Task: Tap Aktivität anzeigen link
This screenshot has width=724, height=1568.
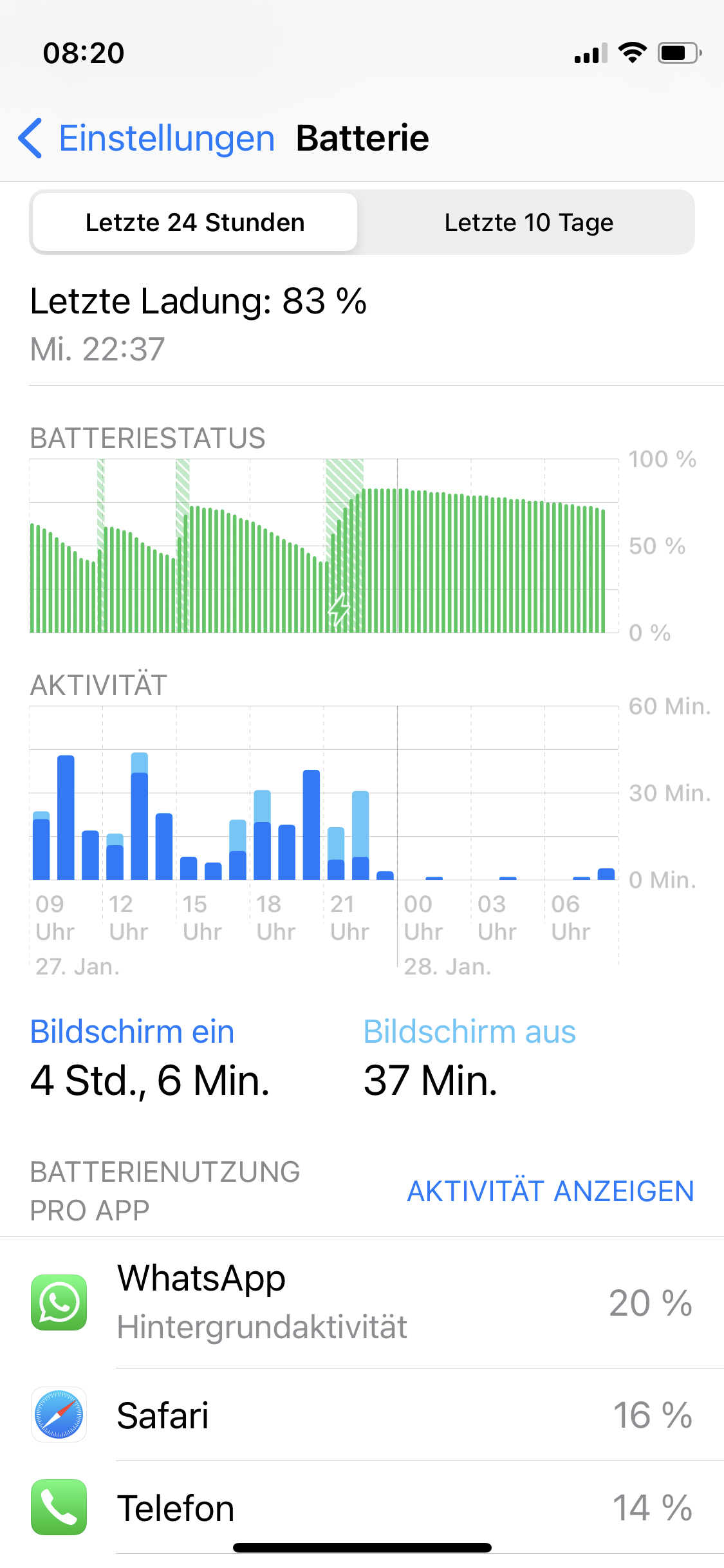Action: (550, 1191)
